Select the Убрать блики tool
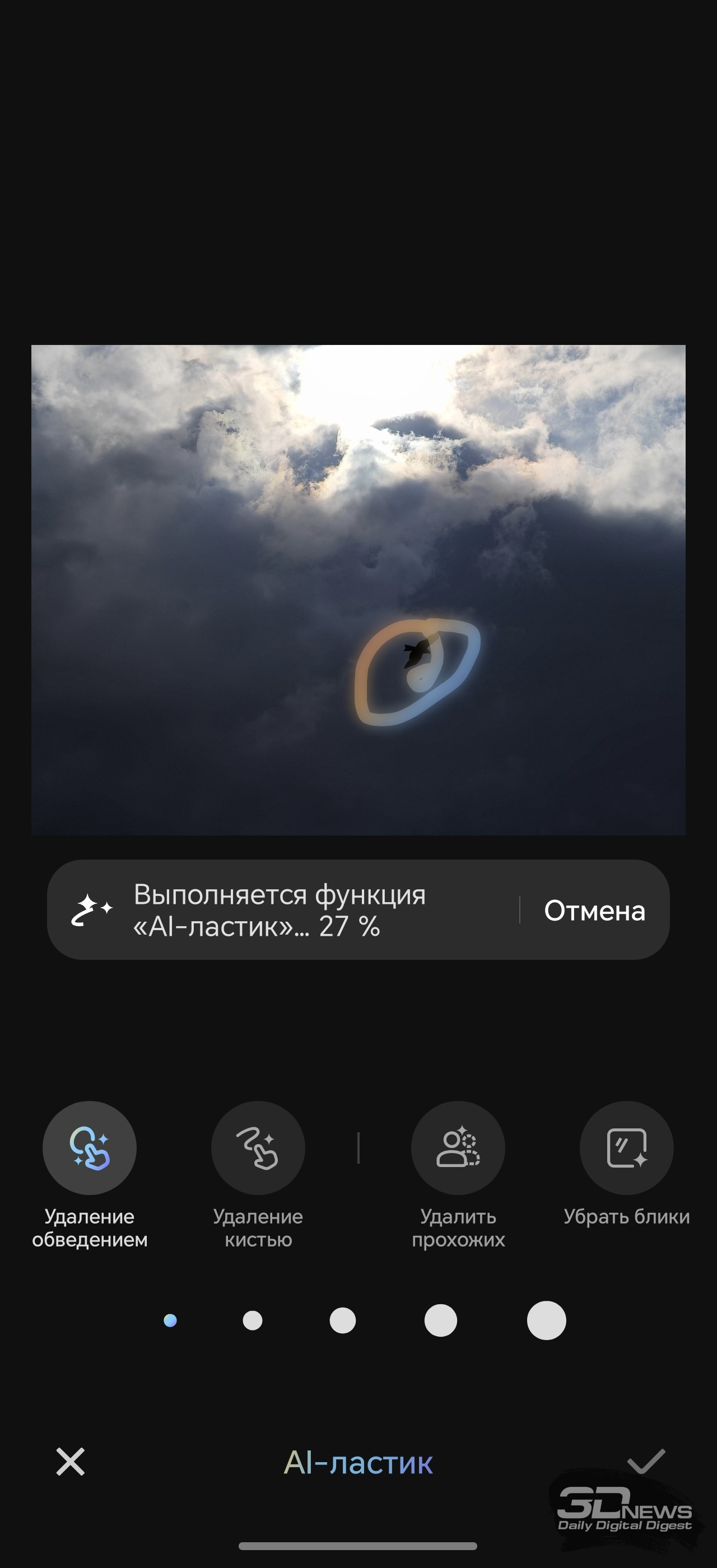Image resolution: width=717 pixels, height=1568 pixels. point(627,1147)
